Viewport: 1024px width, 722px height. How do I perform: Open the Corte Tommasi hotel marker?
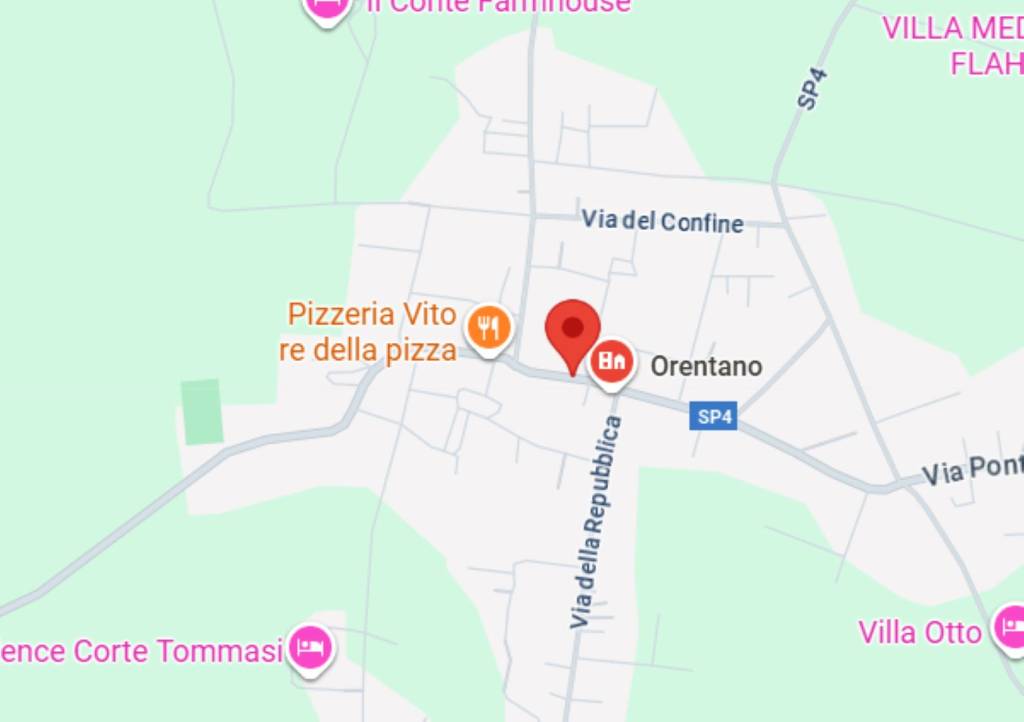(x=310, y=648)
